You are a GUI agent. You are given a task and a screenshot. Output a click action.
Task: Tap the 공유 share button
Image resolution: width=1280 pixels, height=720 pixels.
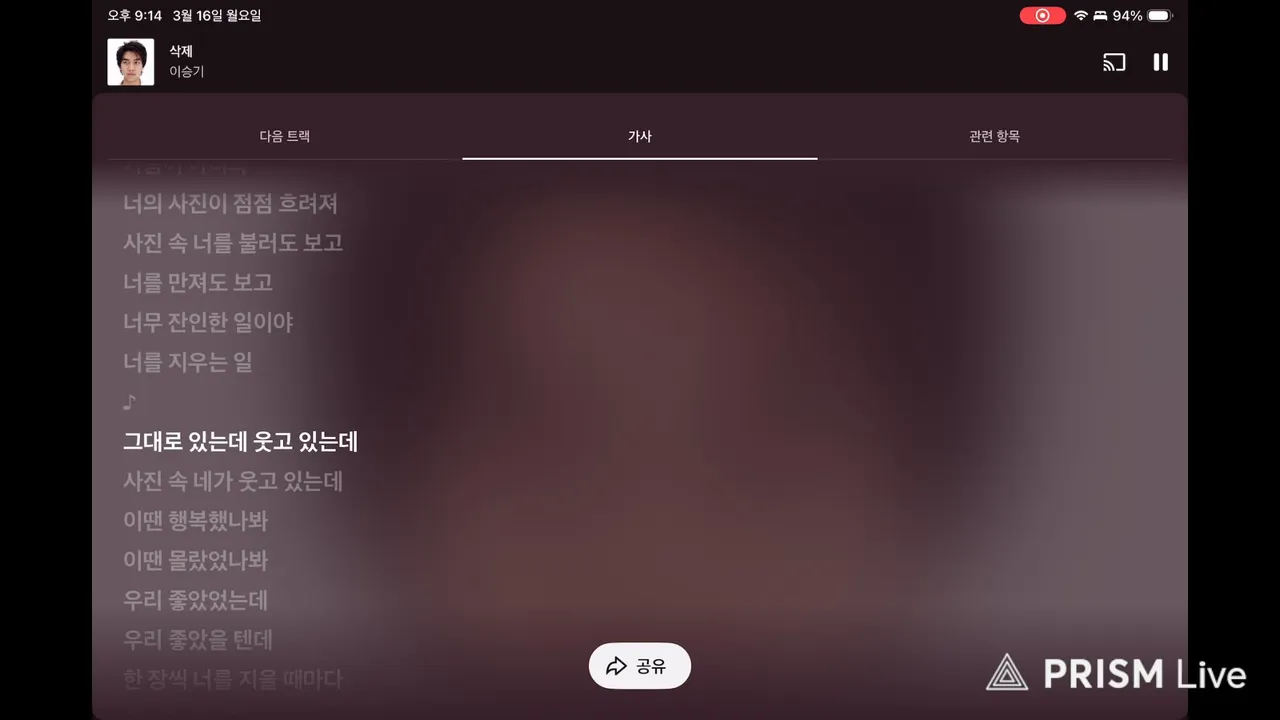(640, 666)
